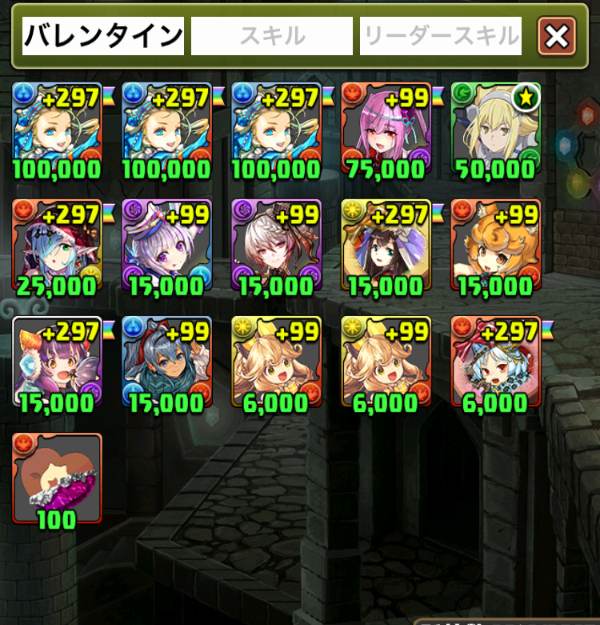Select the silver-haired witch hat monster worth 15,000

(x=166, y=241)
